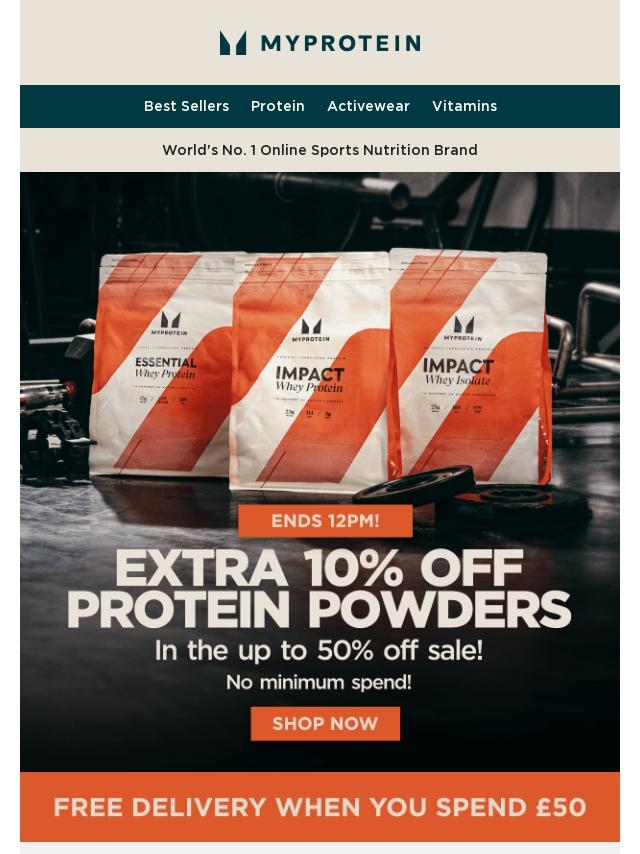
Task: Tap the Shop Now button
Action: click(325, 723)
